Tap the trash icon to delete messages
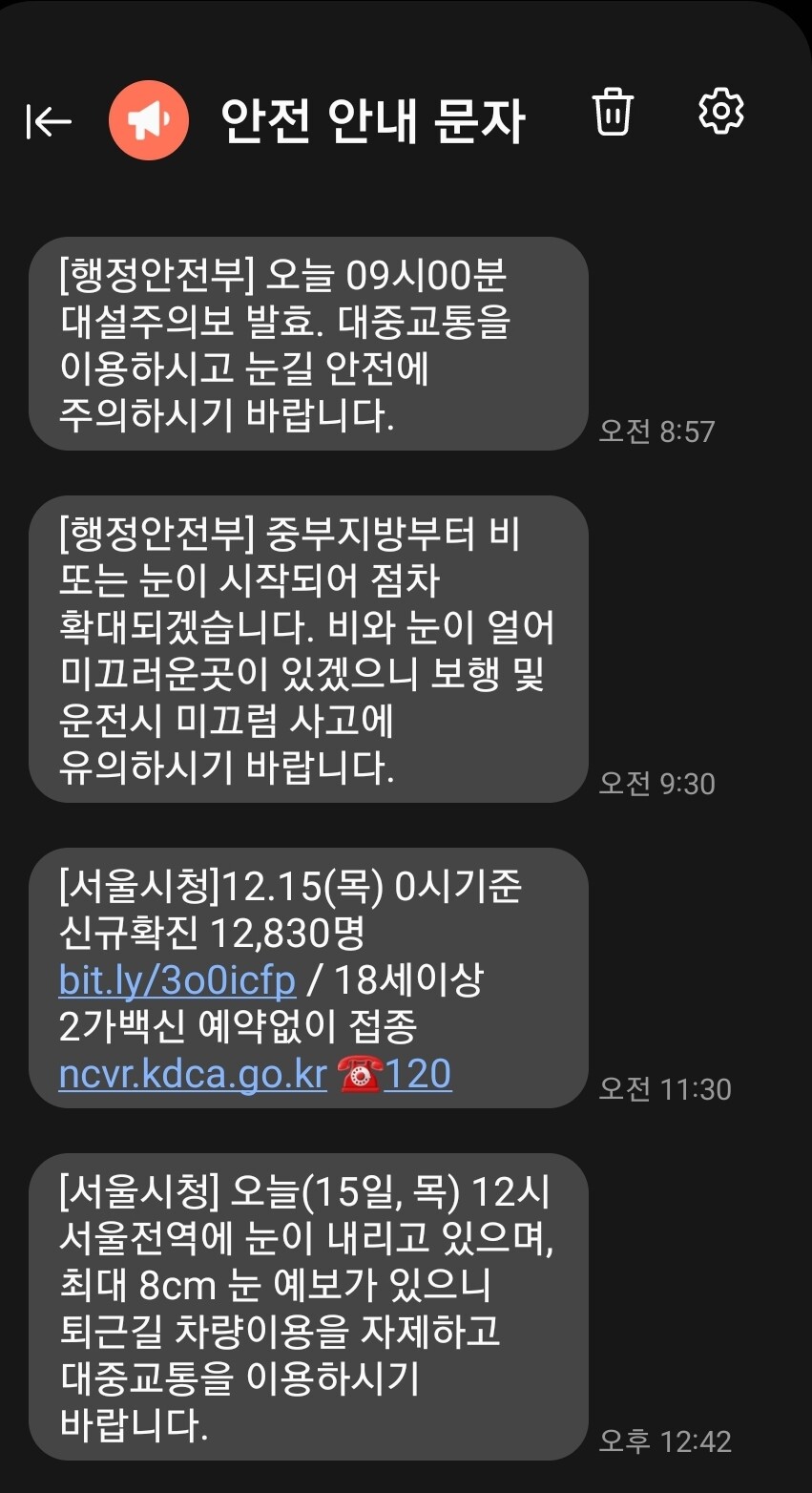 [614, 113]
